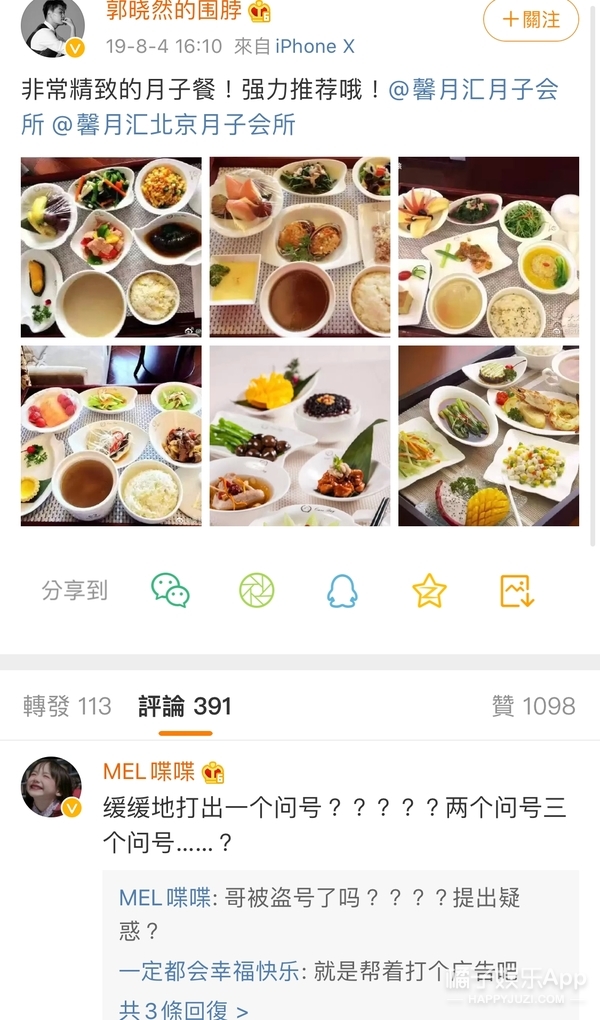View the middle photo in the bottom row
The width and height of the screenshot is (600, 1020).
pos(300,436)
